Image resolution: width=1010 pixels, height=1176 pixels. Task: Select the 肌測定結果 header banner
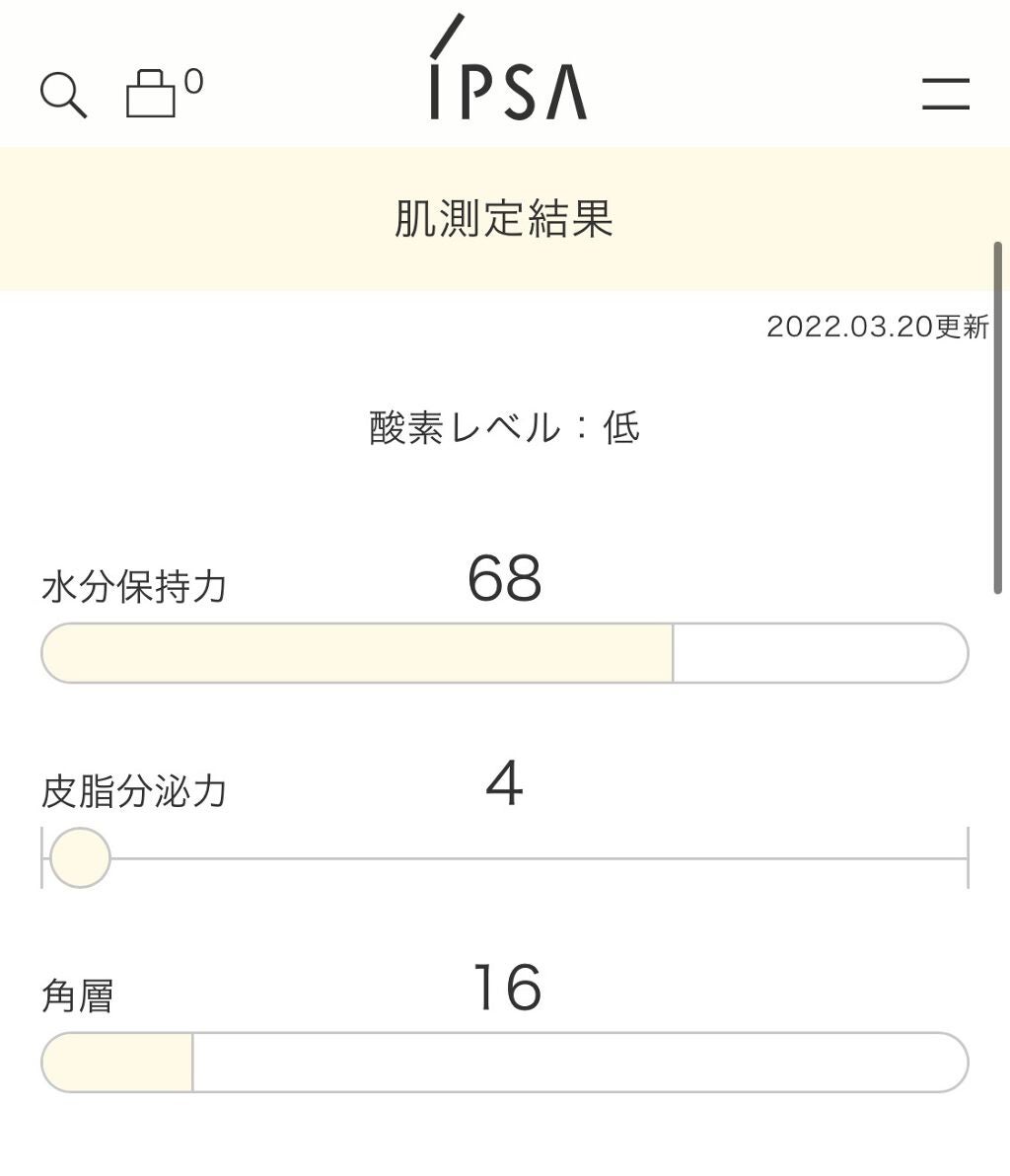[x=505, y=218]
